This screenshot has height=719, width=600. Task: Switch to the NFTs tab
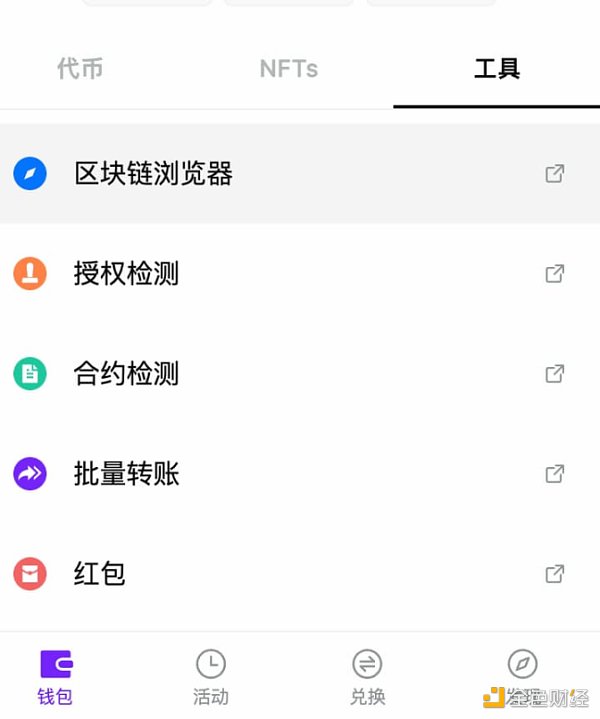coord(288,69)
